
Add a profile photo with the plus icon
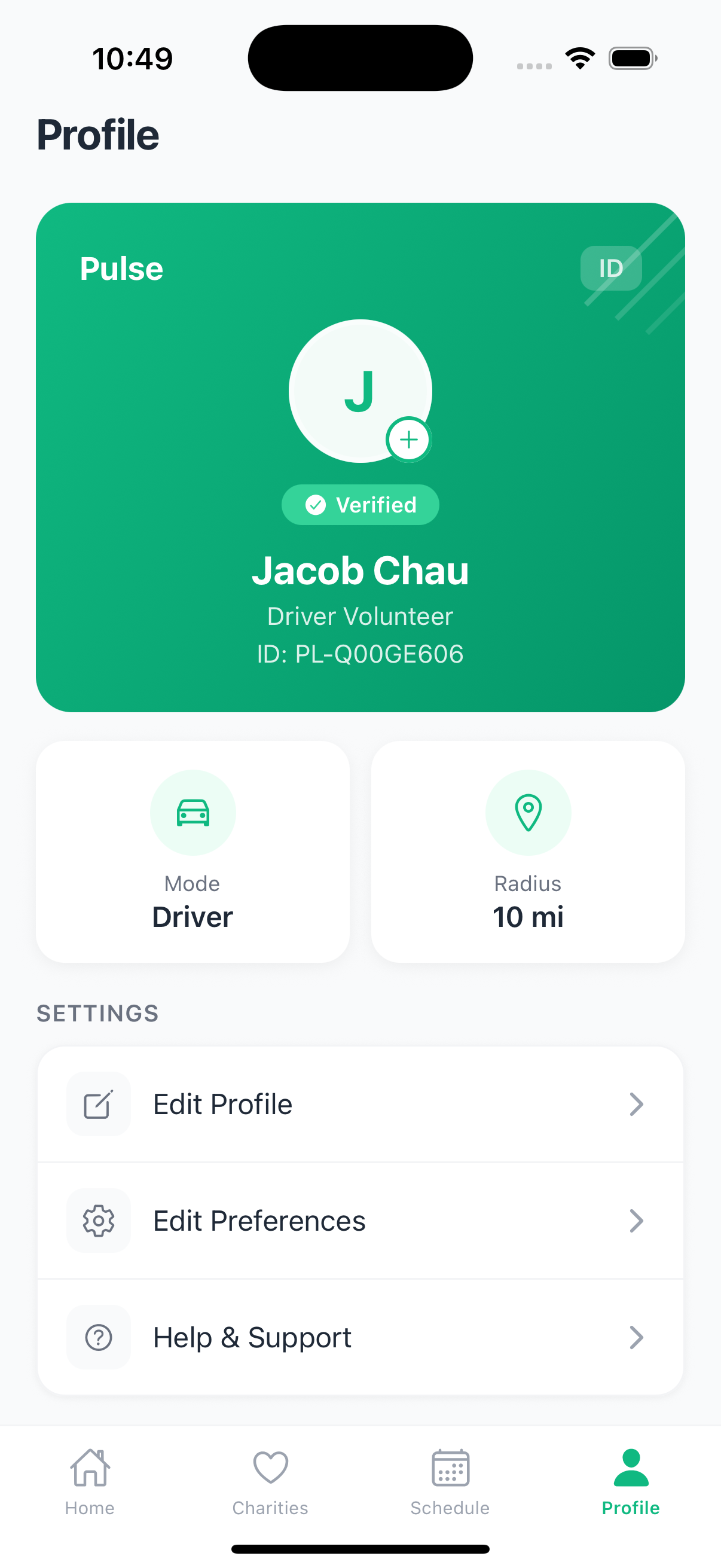pyautogui.click(x=409, y=440)
